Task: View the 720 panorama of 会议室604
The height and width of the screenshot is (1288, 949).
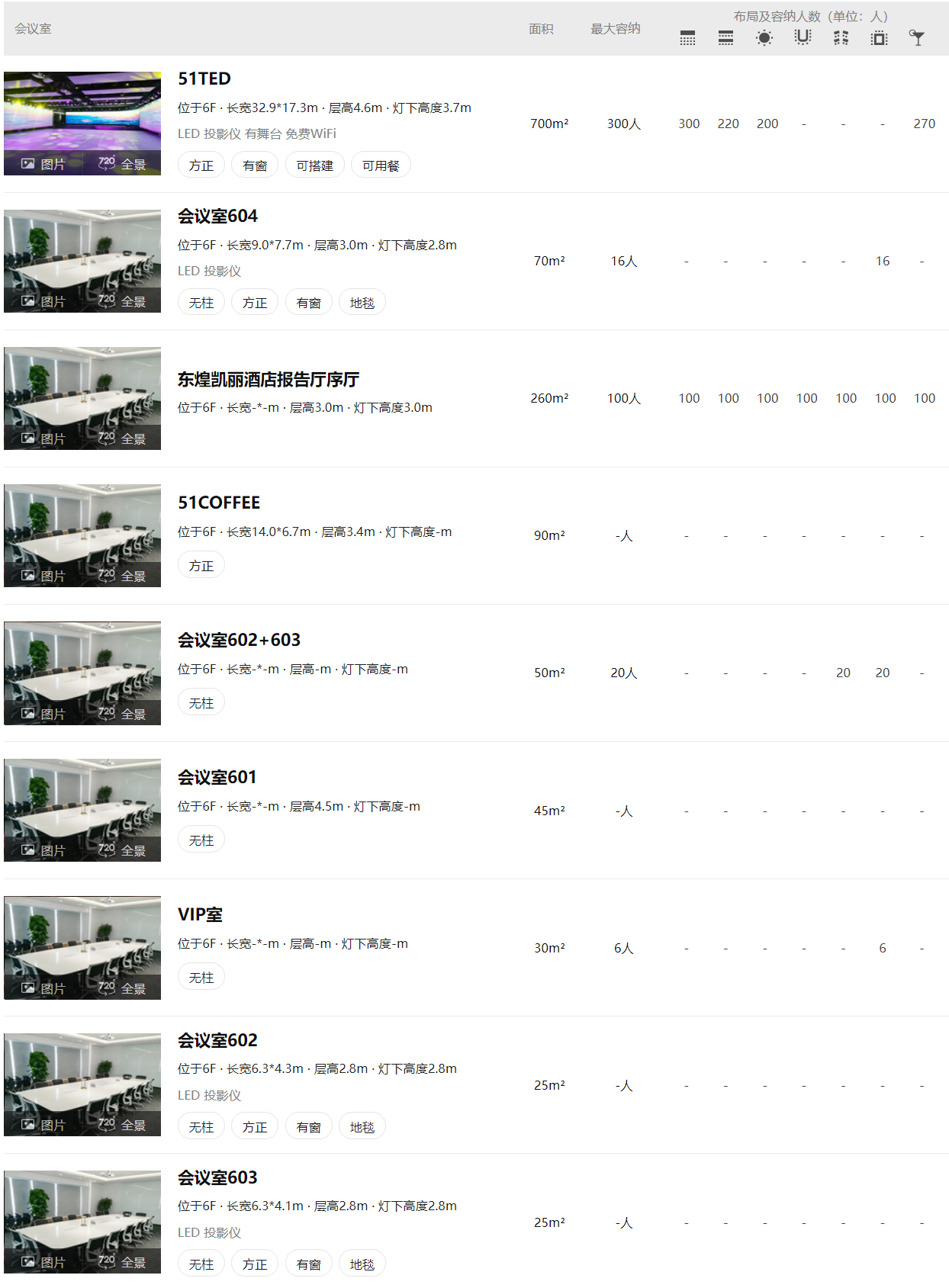Action: tap(122, 301)
